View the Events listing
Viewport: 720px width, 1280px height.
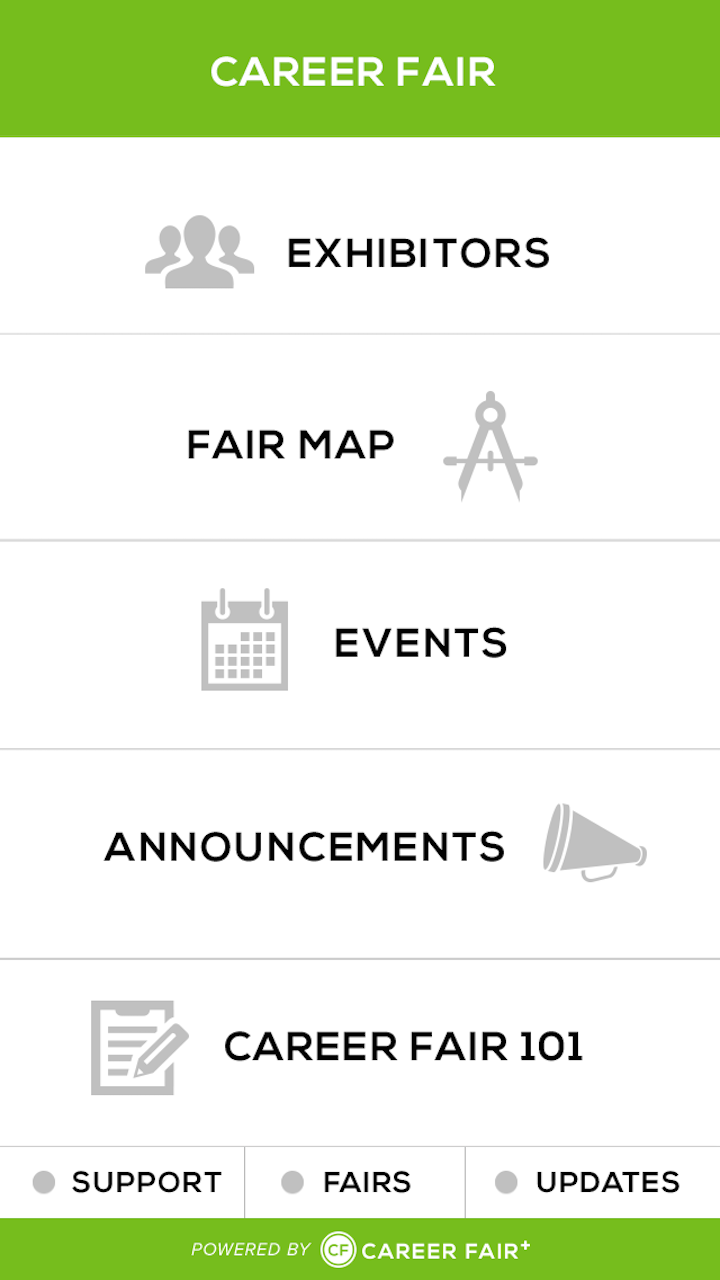[360, 643]
